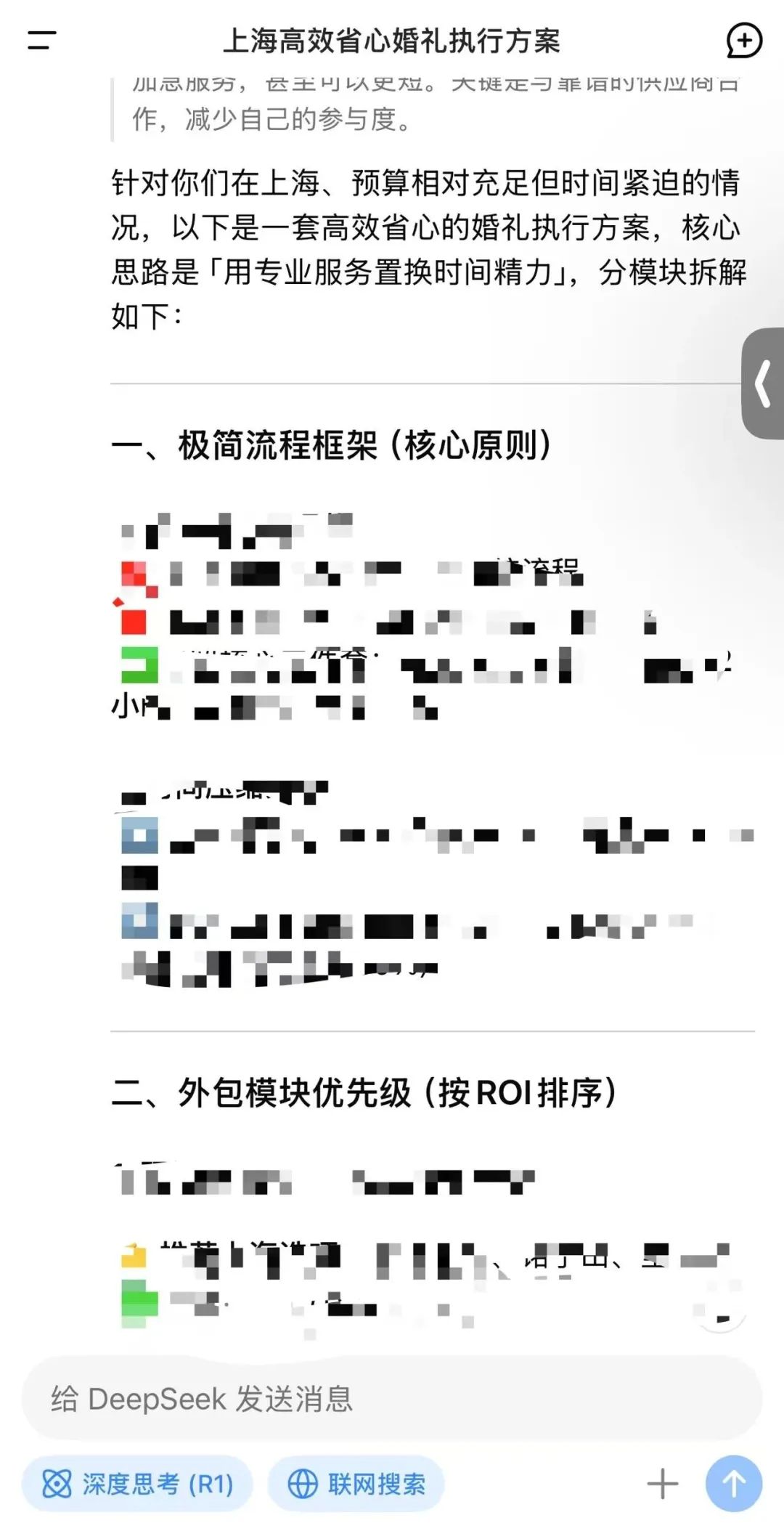The height and width of the screenshot is (1531, 784).
Task: Open the sidebar menu
Action: click(x=42, y=40)
